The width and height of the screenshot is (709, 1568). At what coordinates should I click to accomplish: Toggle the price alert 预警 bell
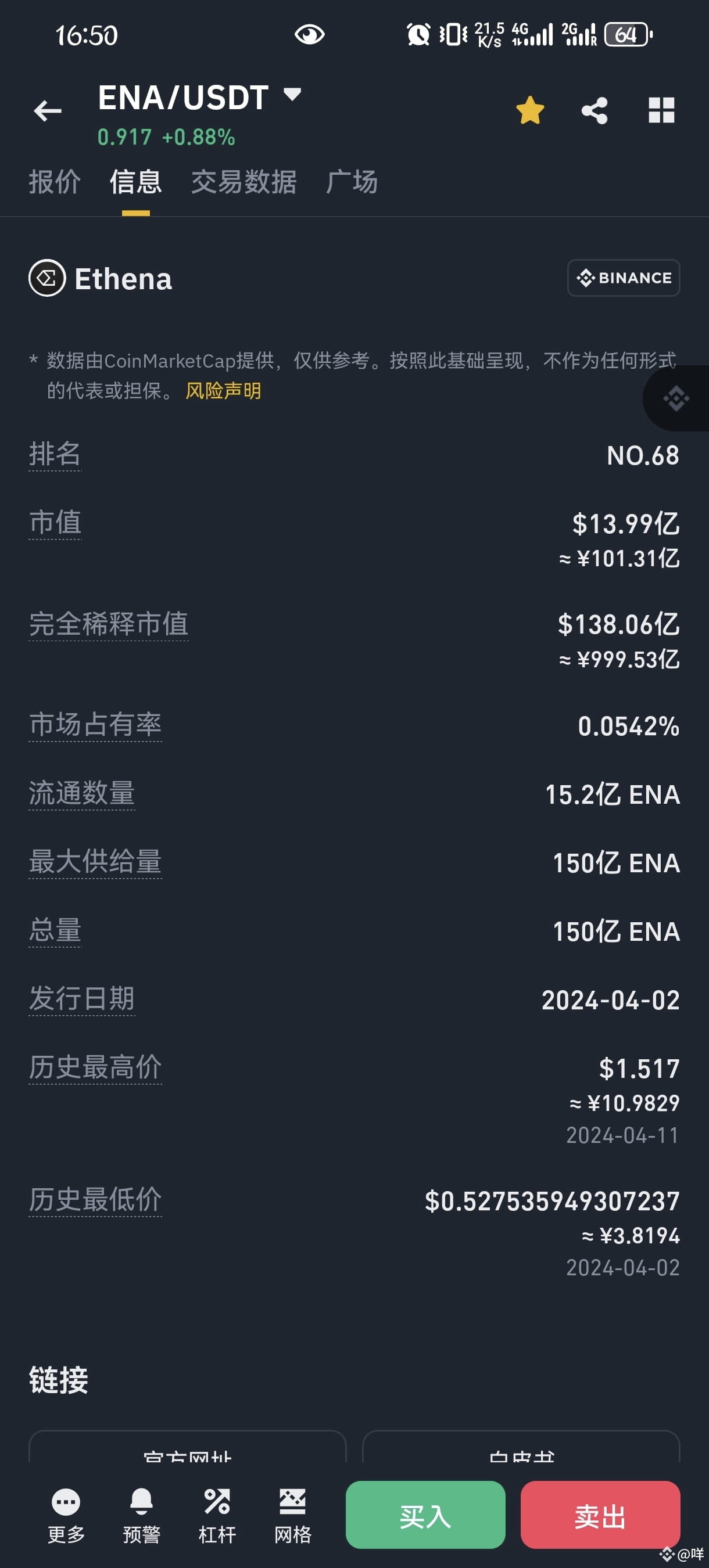(x=141, y=1516)
